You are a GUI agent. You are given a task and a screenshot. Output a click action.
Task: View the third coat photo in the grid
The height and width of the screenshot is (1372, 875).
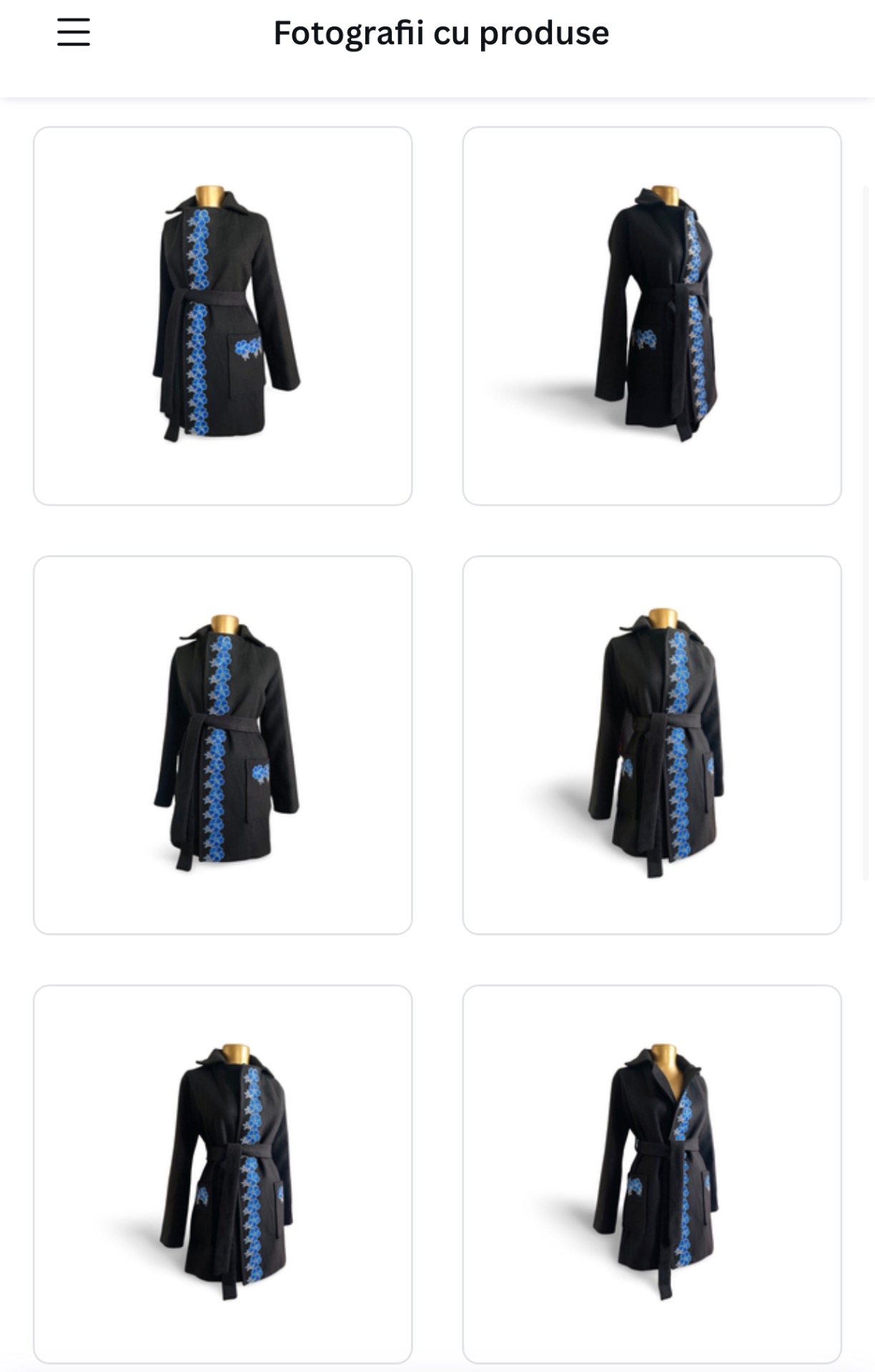click(x=223, y=745)
